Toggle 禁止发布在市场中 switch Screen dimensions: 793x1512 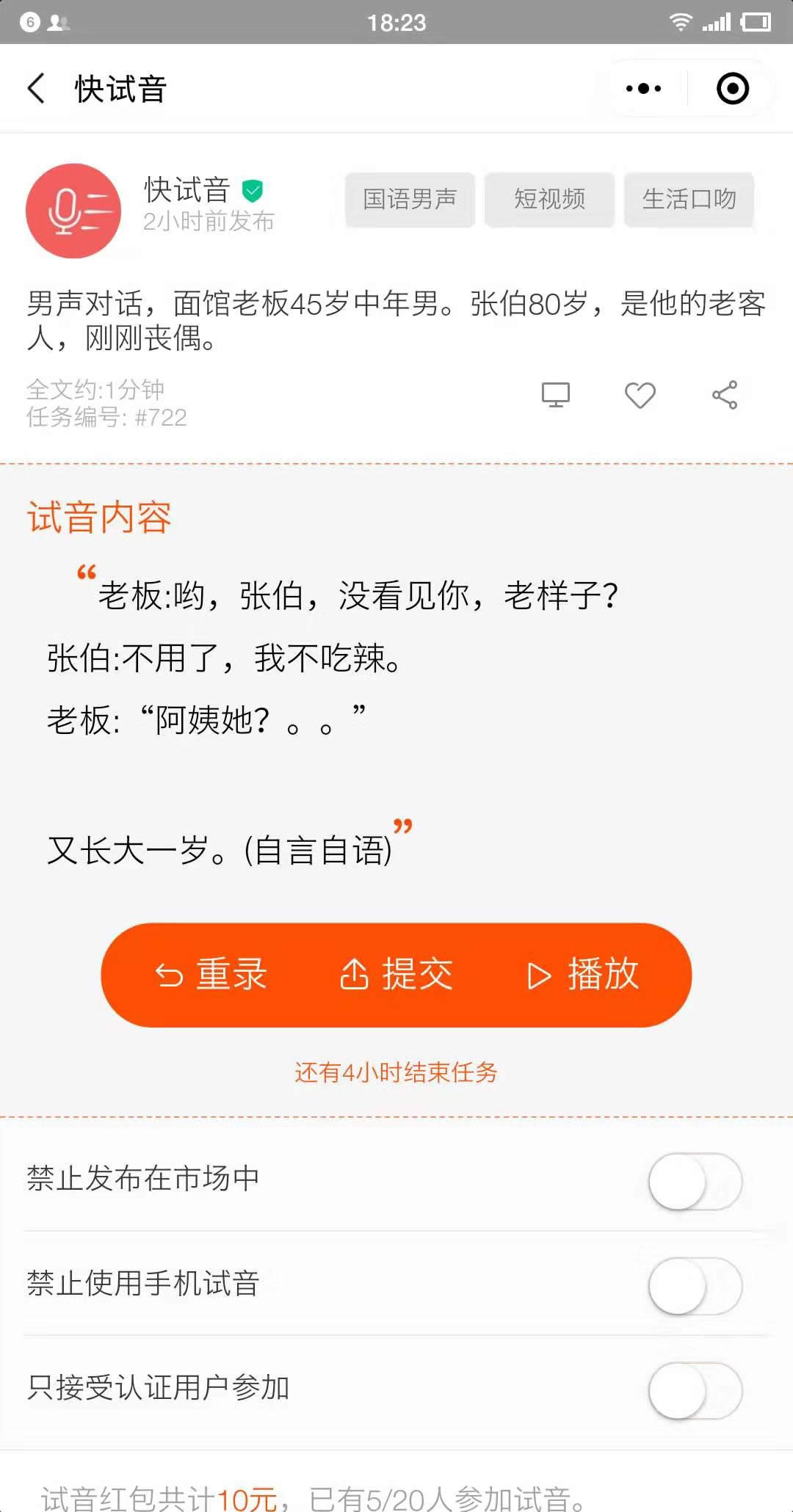tap(695, 1182)
